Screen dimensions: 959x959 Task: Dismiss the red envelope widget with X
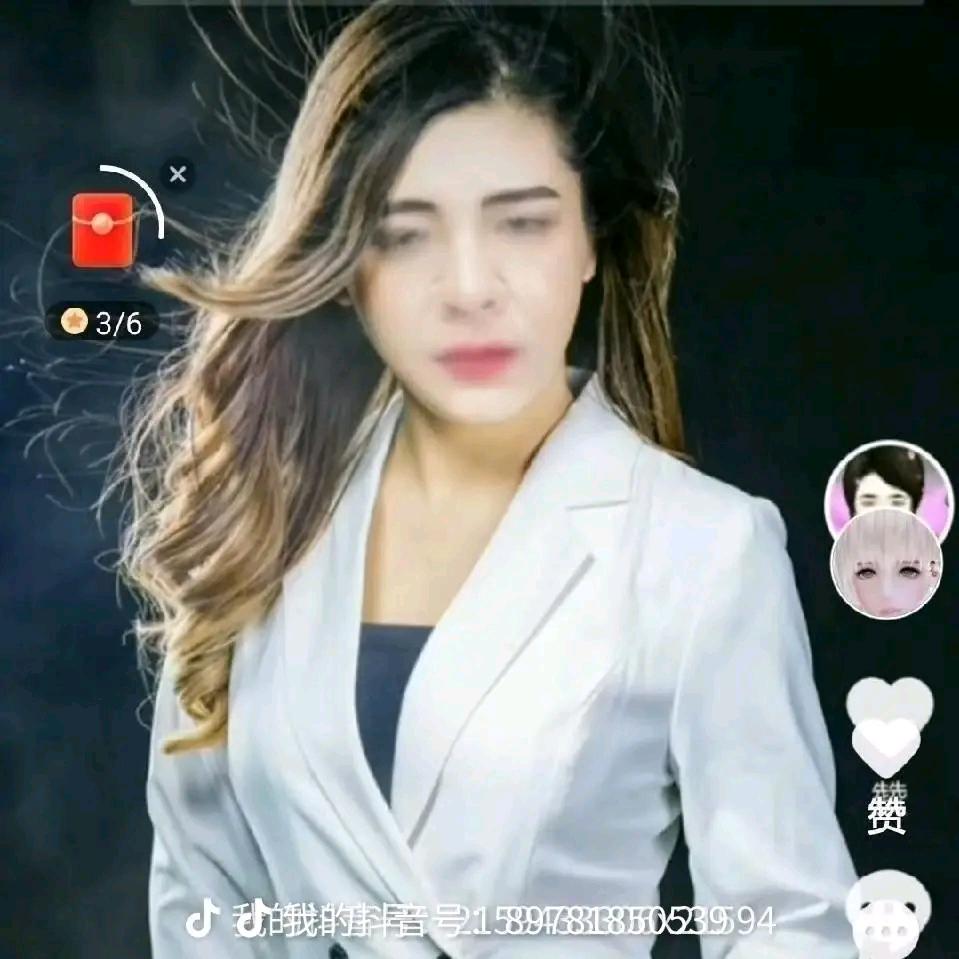178,174
